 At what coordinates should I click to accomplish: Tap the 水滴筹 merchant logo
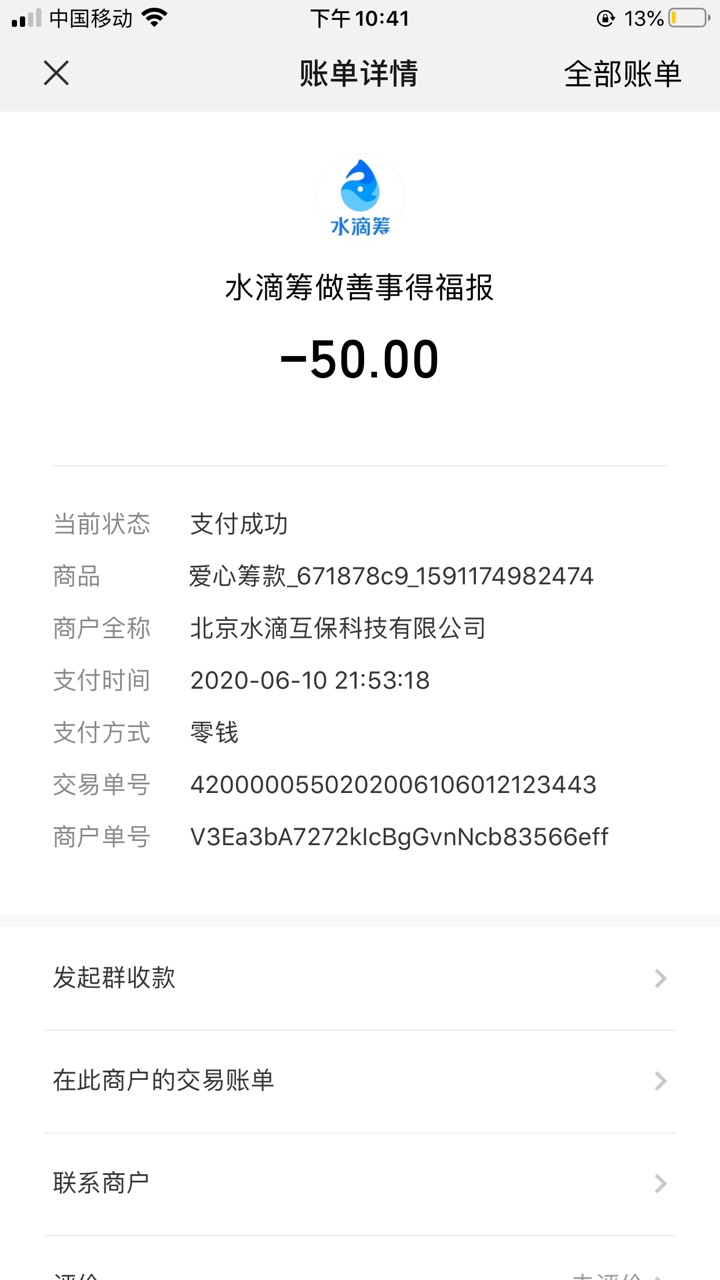coord(360,197)
